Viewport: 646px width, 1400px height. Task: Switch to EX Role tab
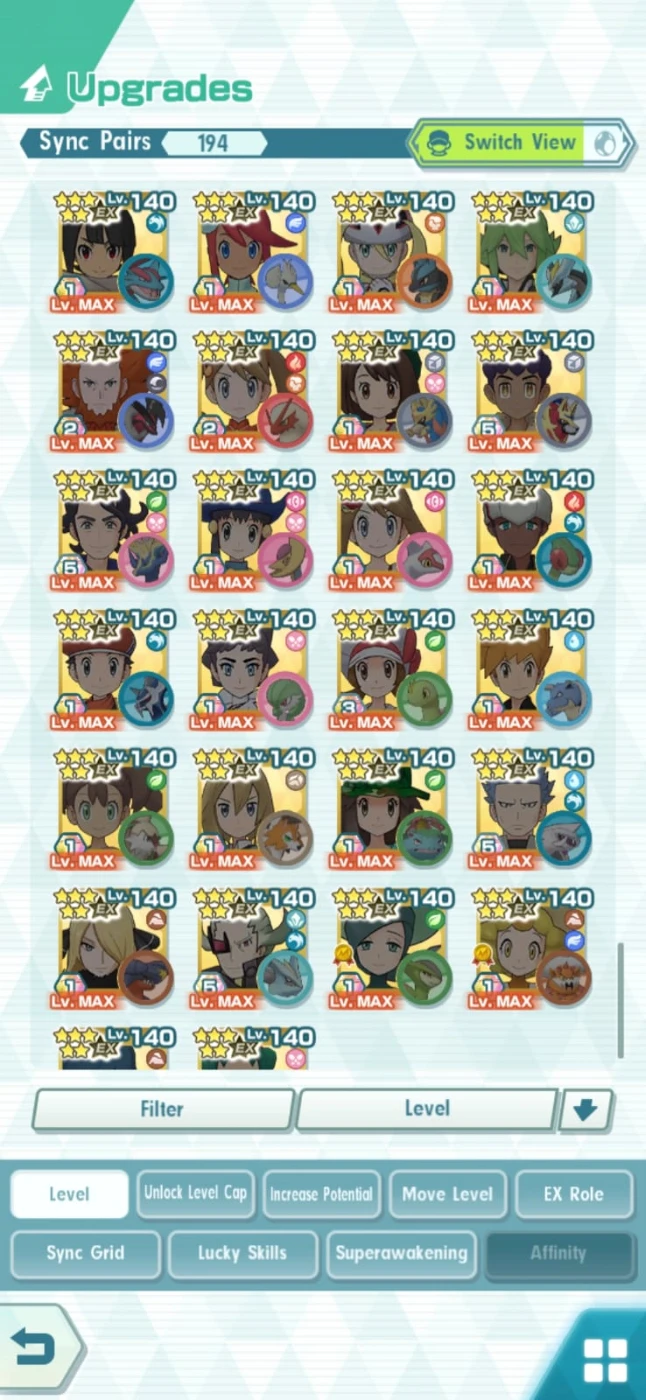pos(573,1194)
